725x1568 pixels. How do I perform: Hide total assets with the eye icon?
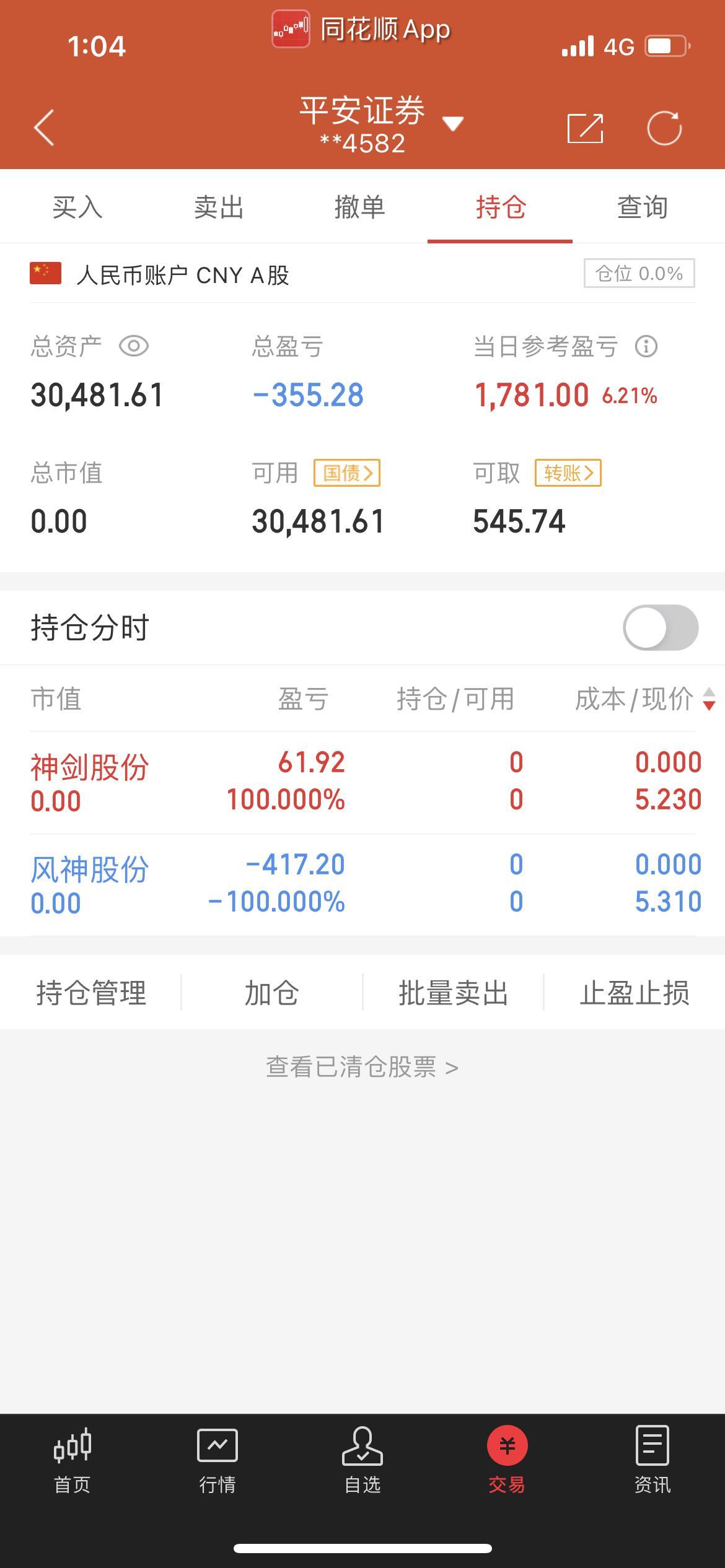point(134,346)
